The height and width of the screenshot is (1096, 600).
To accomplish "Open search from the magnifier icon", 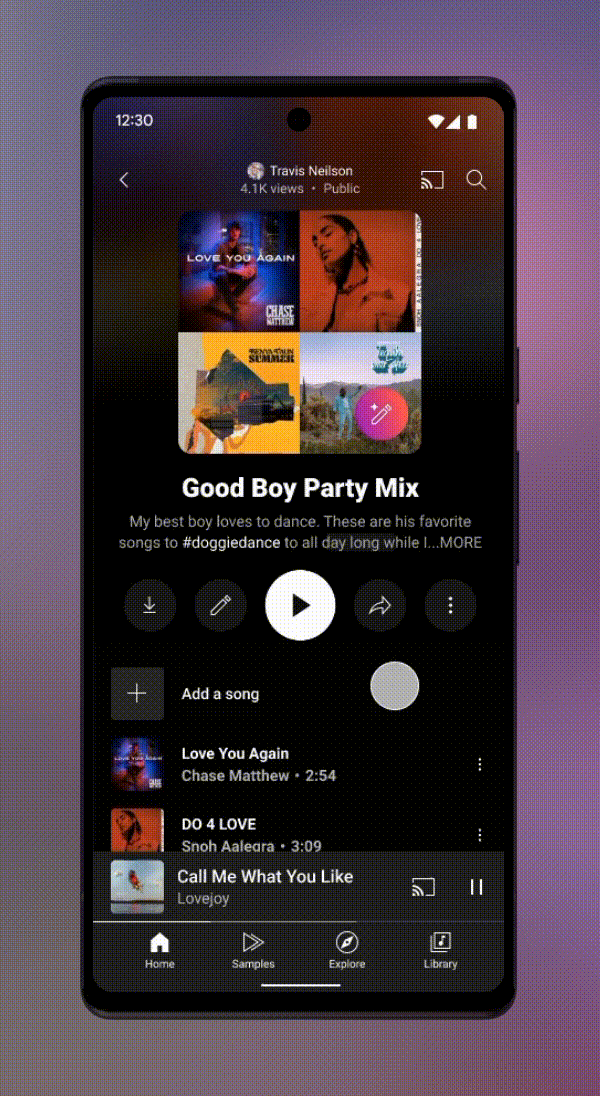I will click(476, 180).
